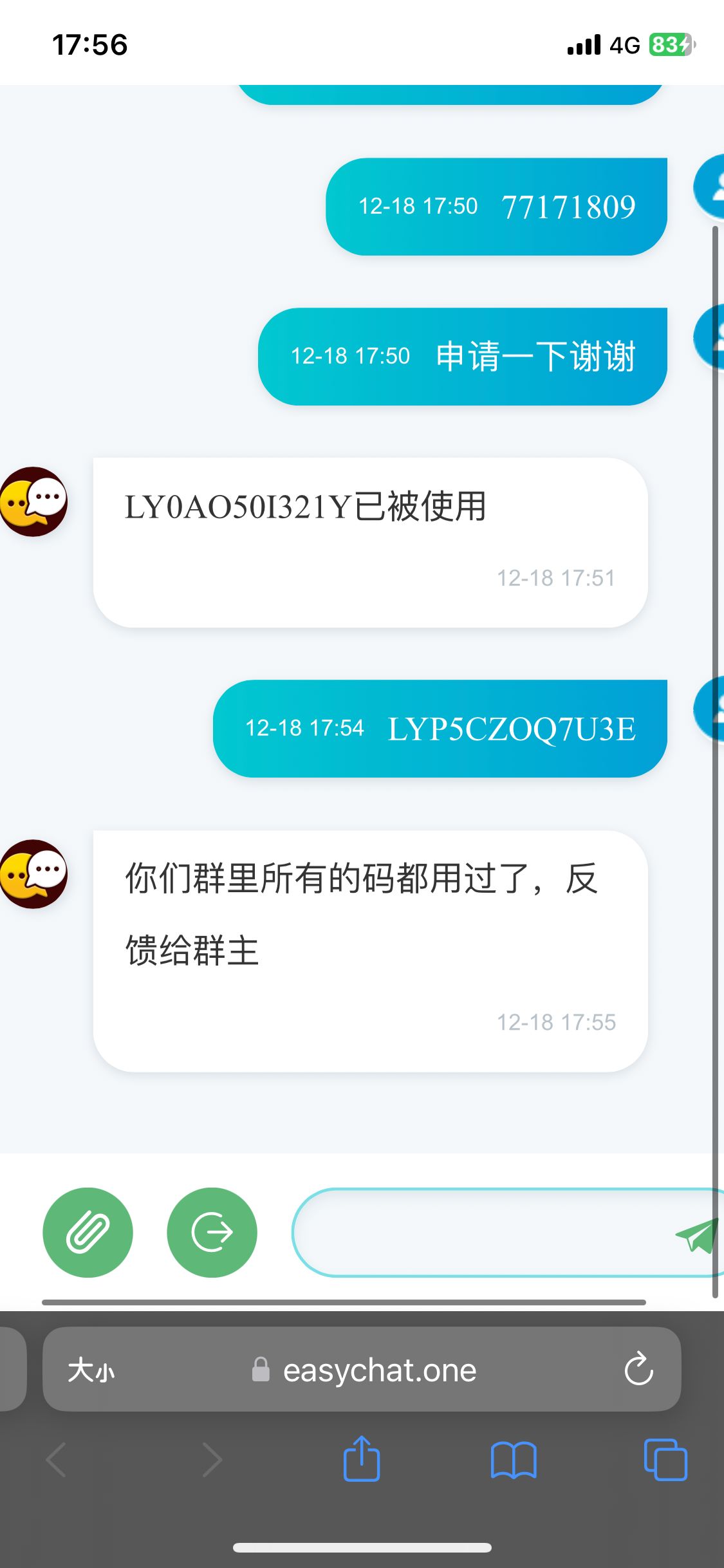The image size is (724, 1568).
Task: Open the page text size menu
Action: tap(91, 1369)
